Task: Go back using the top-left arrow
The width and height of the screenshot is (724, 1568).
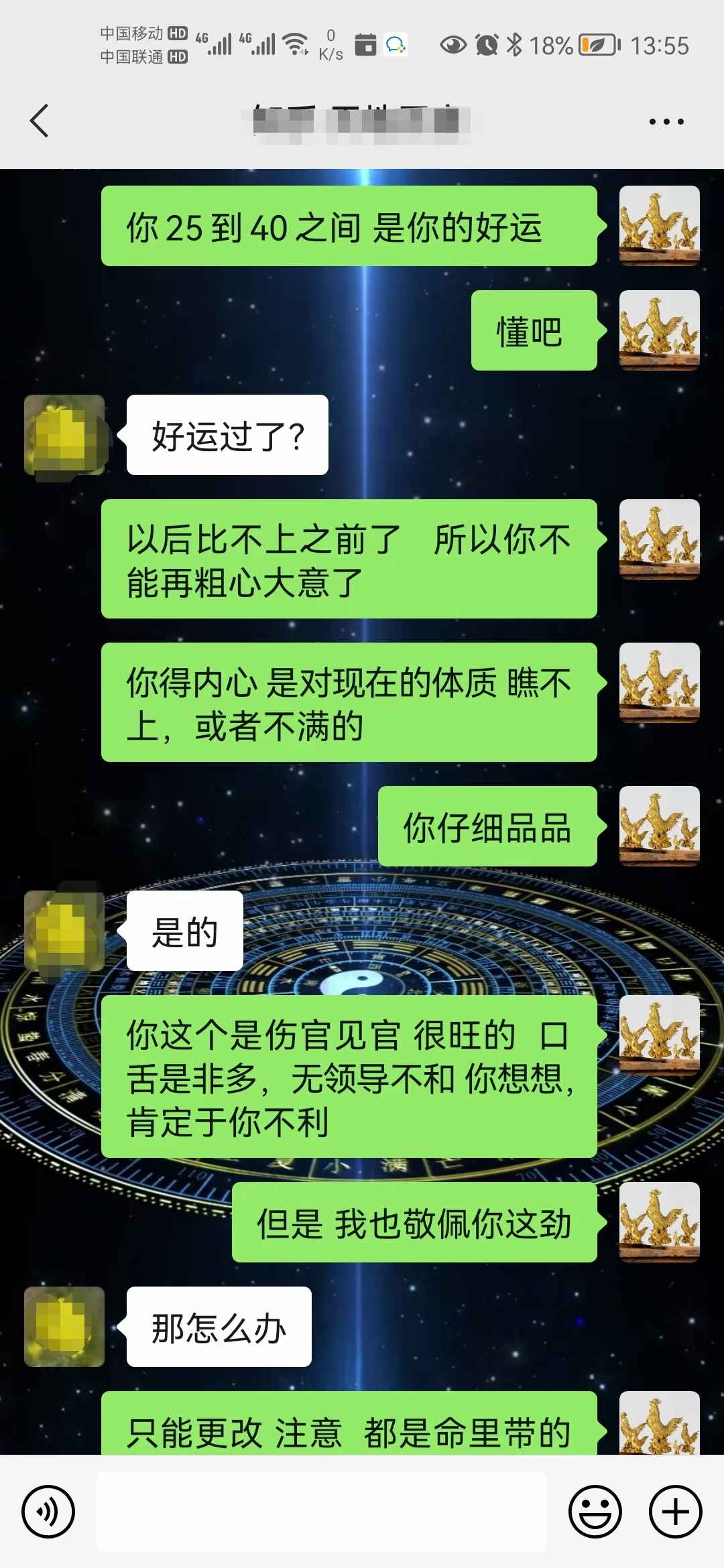Action: [x=40, y=121]
